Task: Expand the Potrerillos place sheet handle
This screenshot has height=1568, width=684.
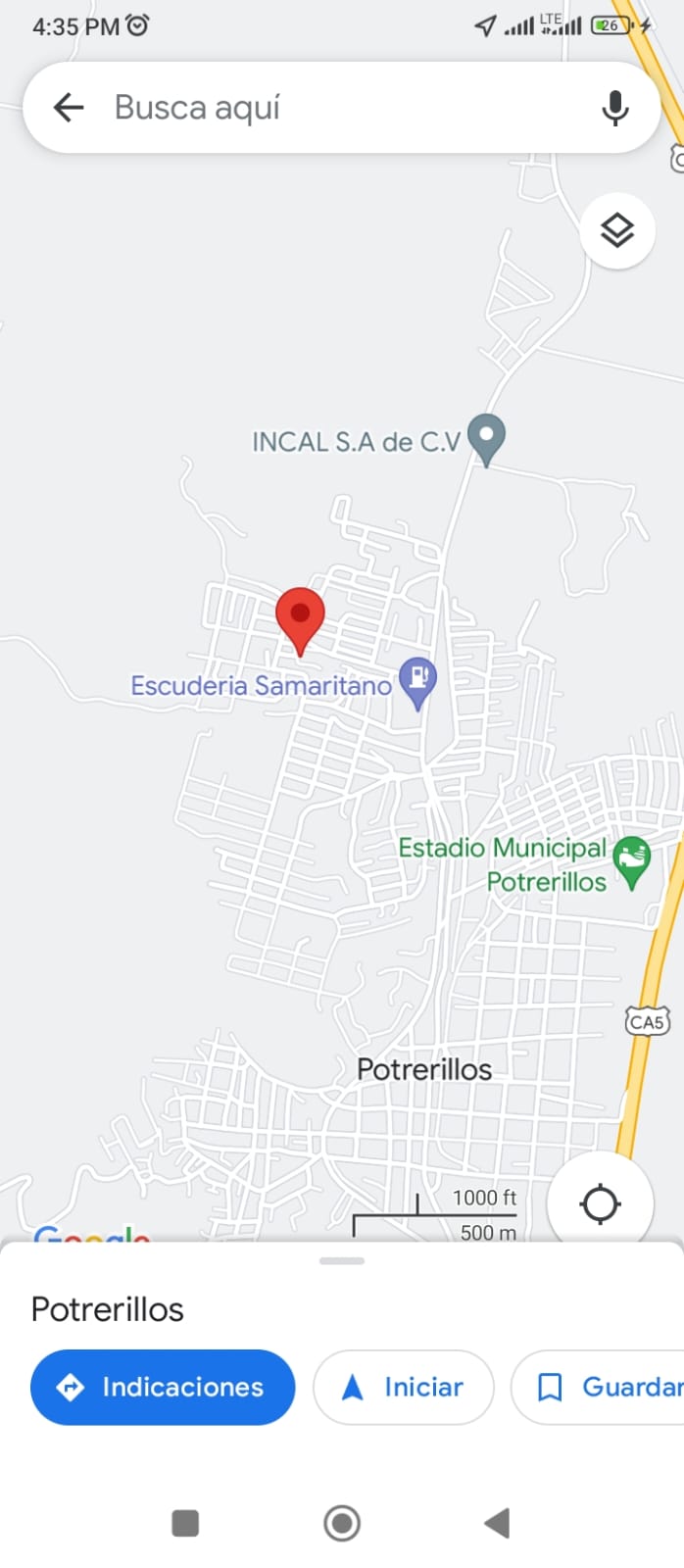Action: [342, 1260]
